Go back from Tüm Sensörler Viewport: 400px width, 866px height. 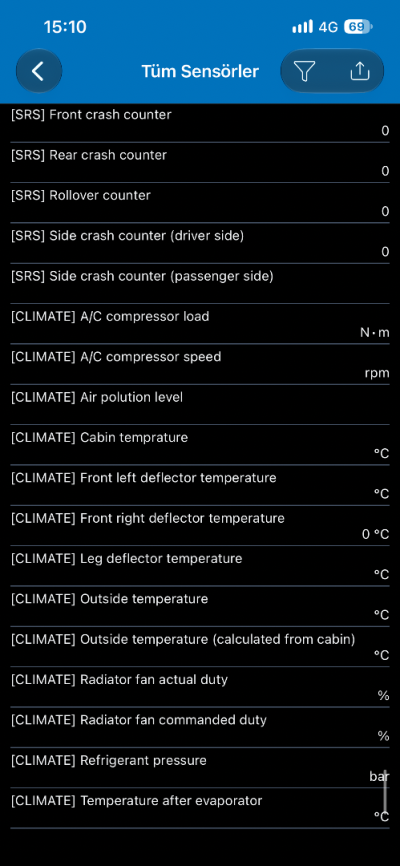(39, 71)
